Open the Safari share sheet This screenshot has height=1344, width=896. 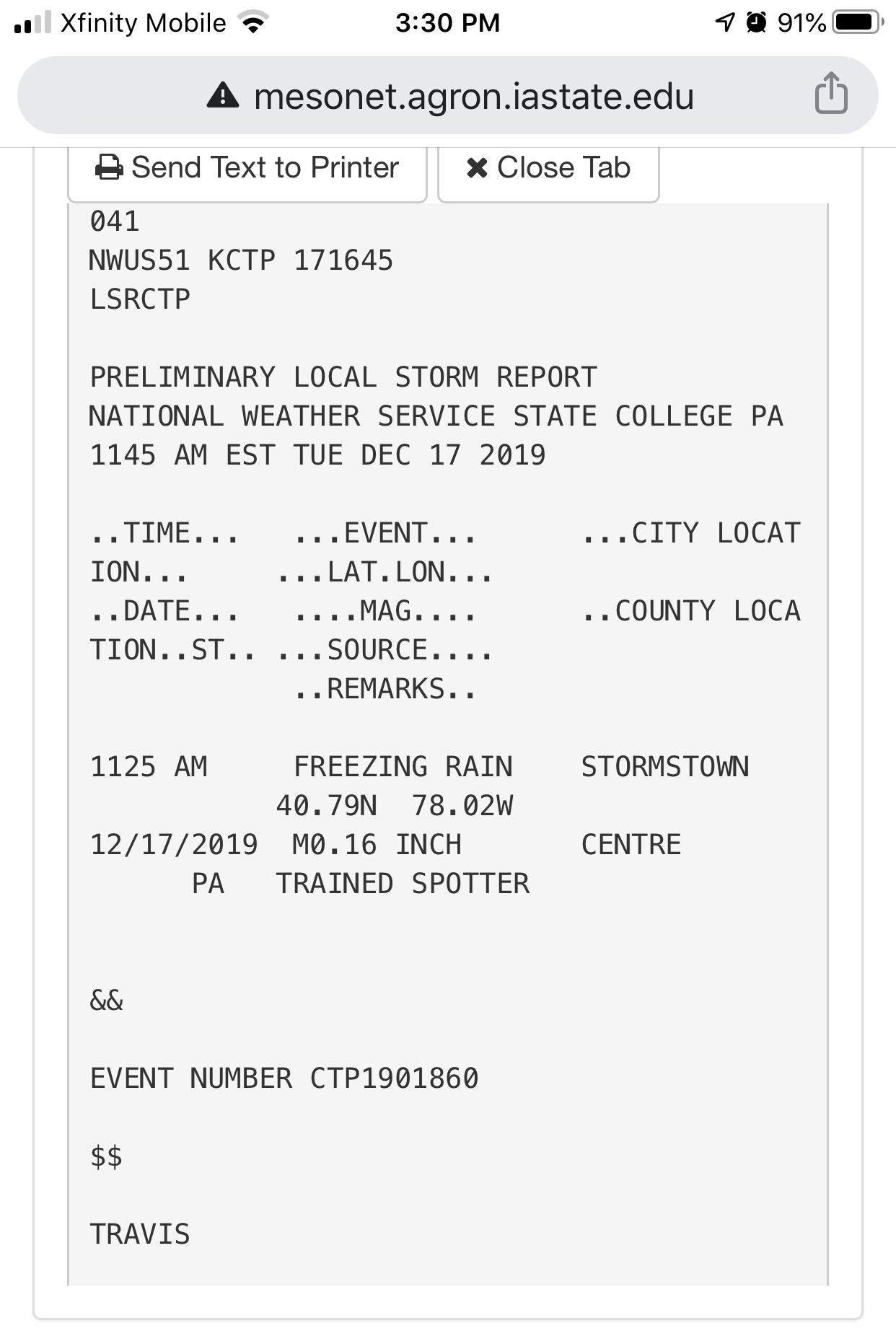click(x=830, y=94)
